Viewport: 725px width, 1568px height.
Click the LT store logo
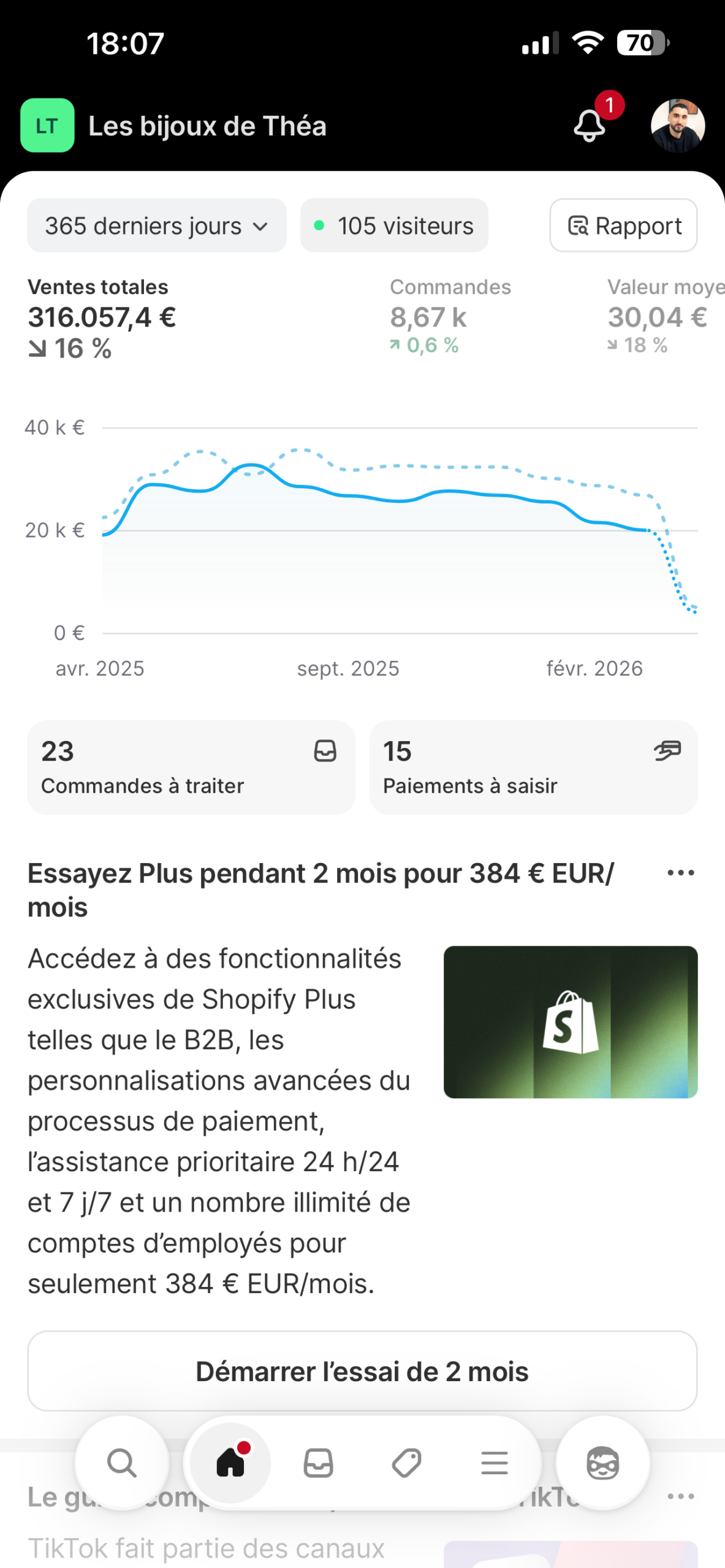[47, 126]
